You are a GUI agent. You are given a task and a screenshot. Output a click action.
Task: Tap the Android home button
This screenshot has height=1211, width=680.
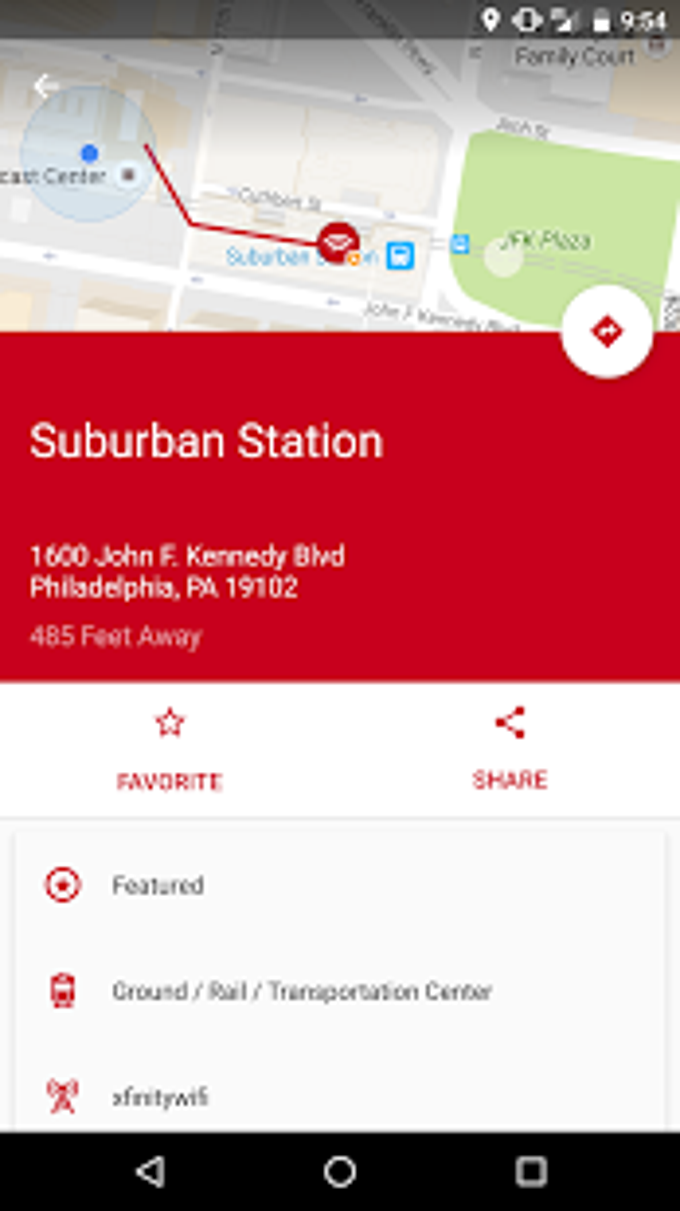340,1171
